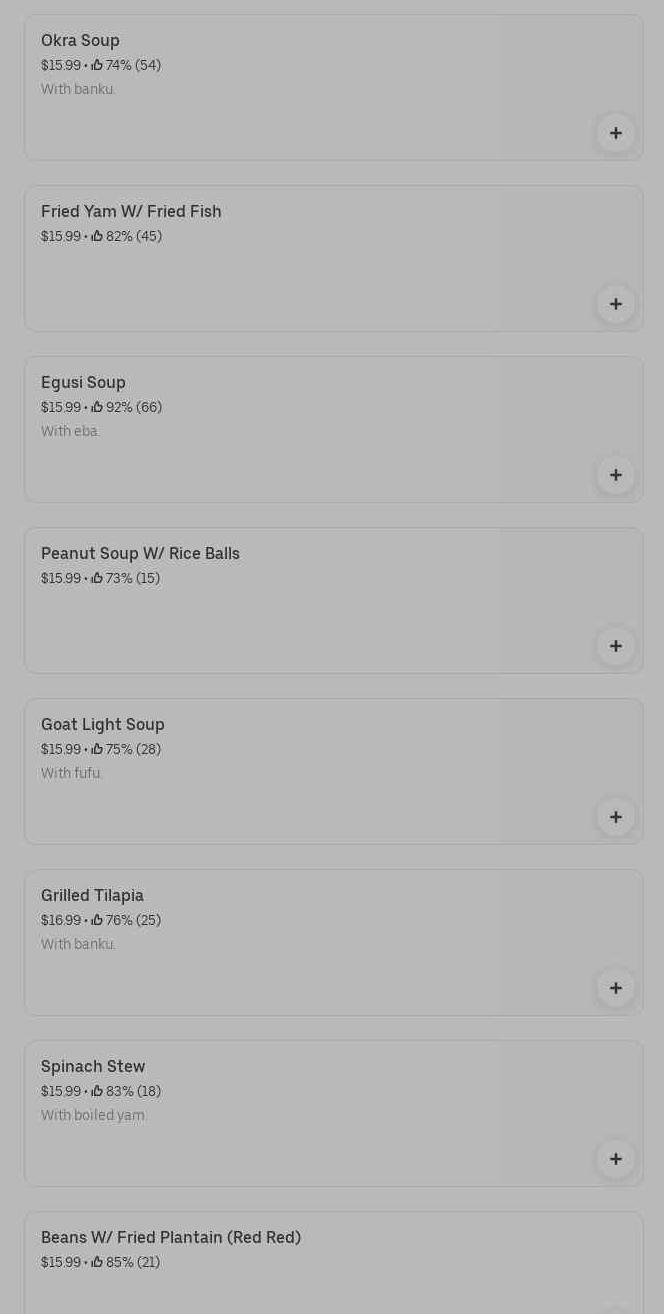664x1314 pixels.
Task: Add Peanut Soup W/ Rice Balls to order
Action: (x=615, y=646)
